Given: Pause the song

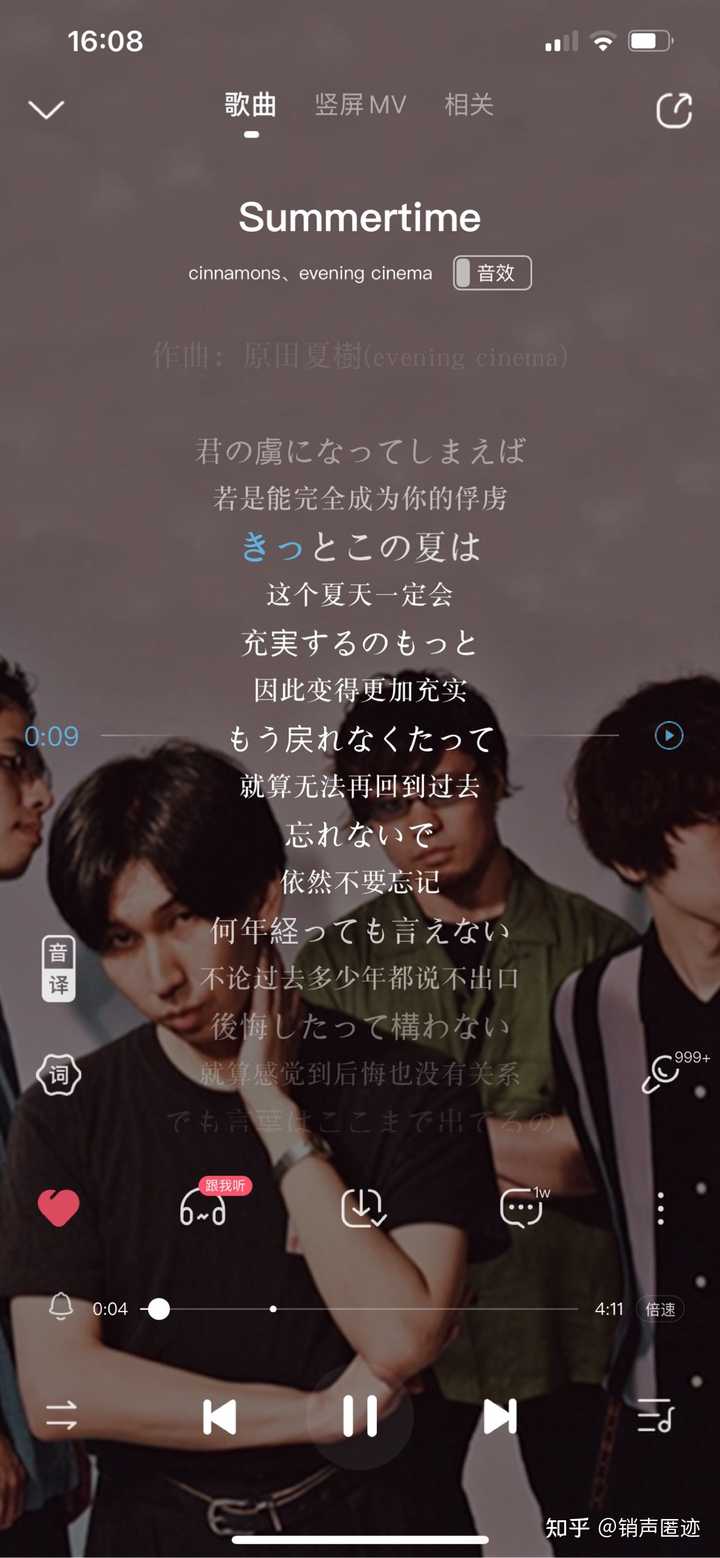Looking at the screenshot, I should pos(360,1416).
